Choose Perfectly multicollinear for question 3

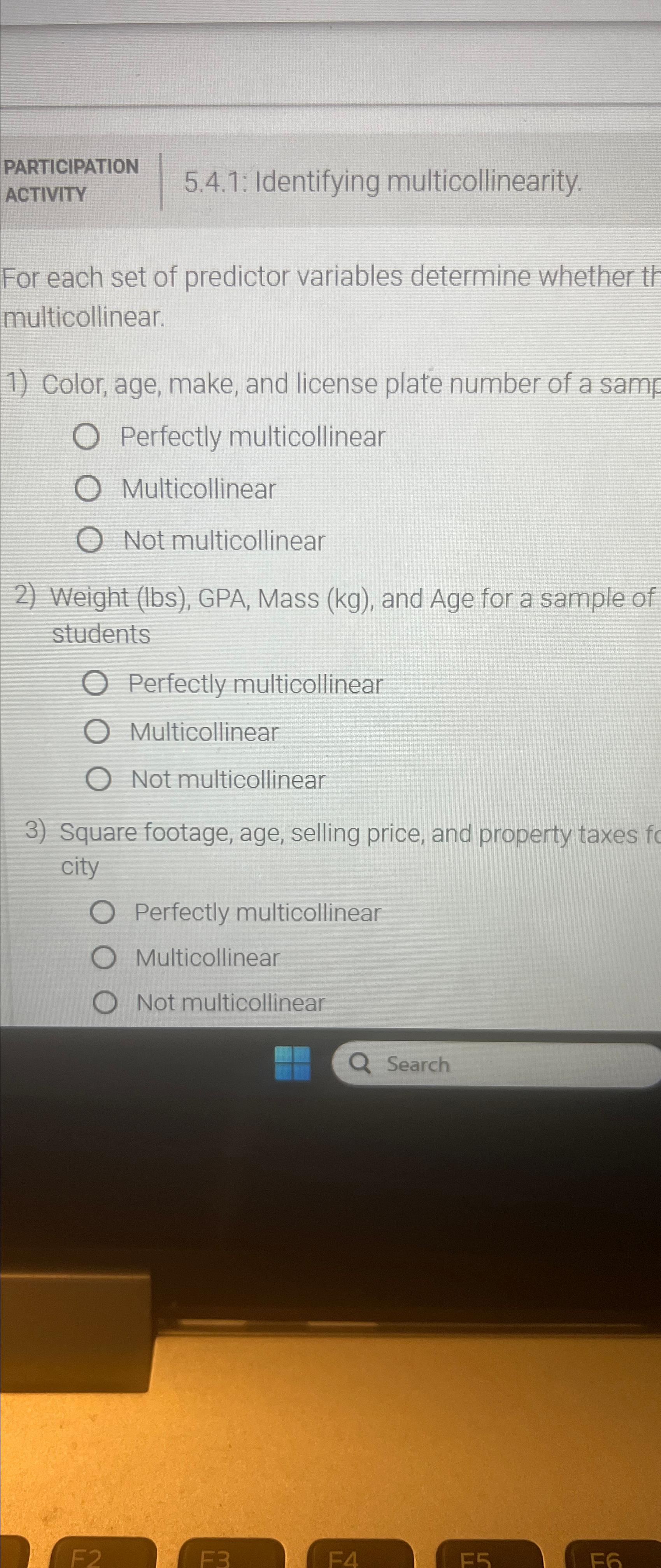tap(102, 912)
